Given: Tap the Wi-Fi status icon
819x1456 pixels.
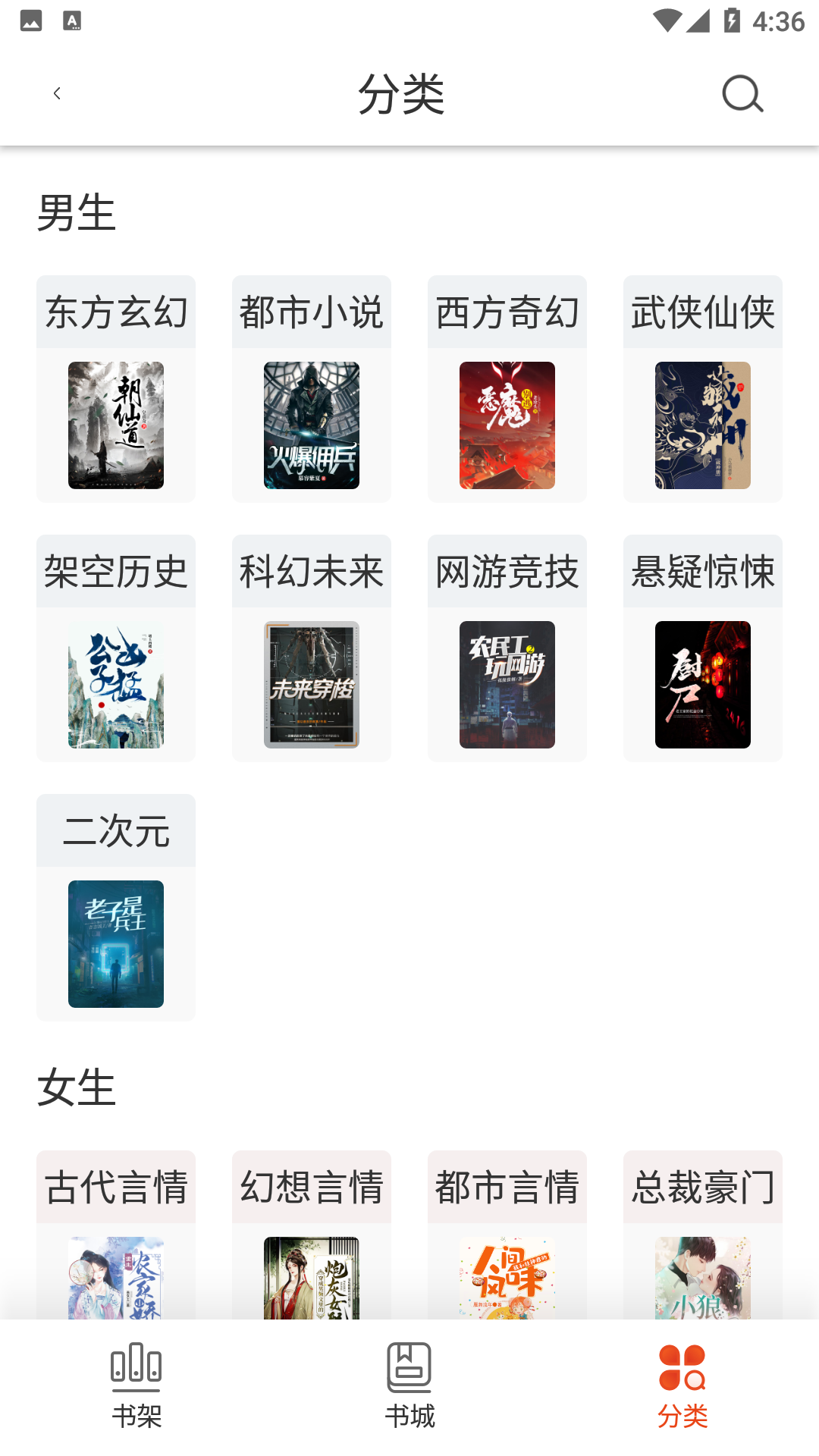Looking at the screenshot, I should coord(666,22).
